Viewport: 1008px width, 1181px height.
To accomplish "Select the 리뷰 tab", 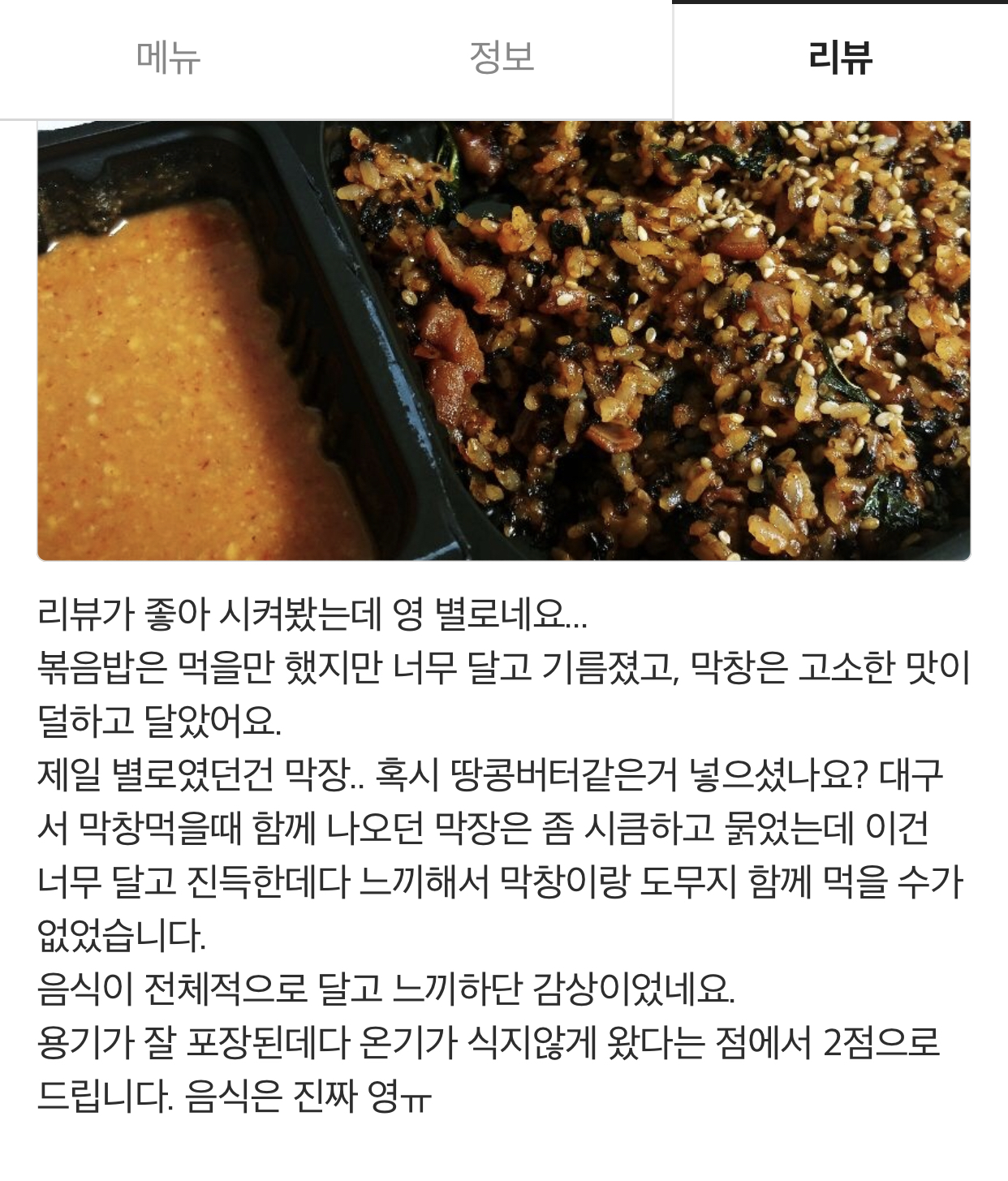I will click(x=840, y=58).
